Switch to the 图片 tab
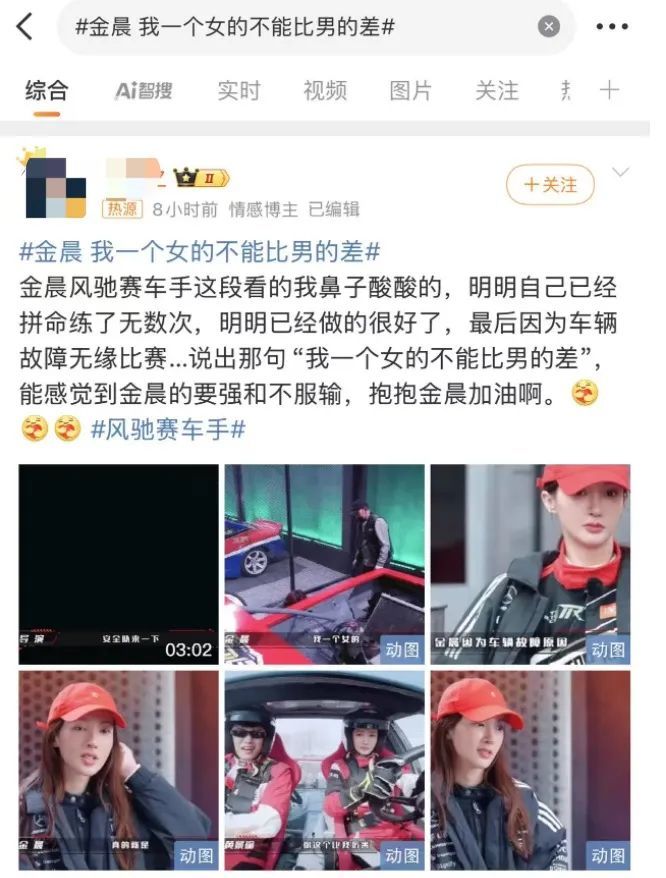Viewport: 666px width, 878px height. [x=411, y=91]
